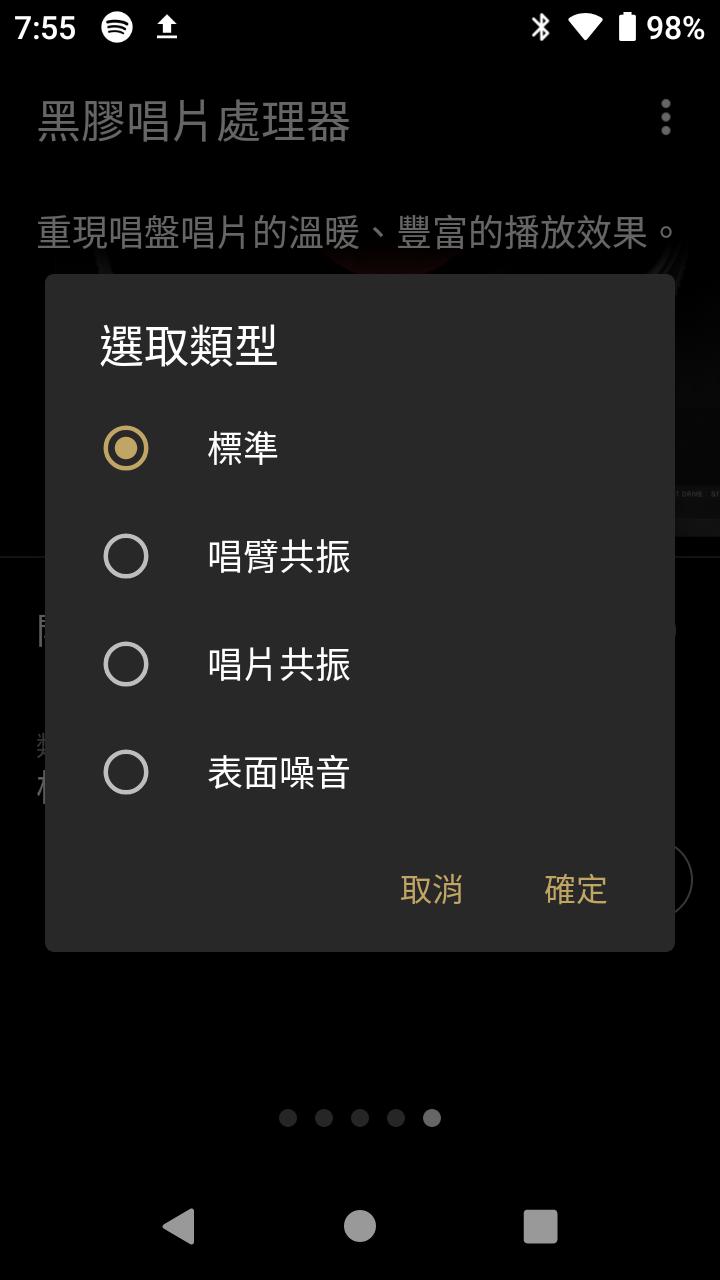Image resolution: width=720 pixels, height=1280 pixels.
Task: Select the 唱臂共振 radio option
Action: click(125, 557)
